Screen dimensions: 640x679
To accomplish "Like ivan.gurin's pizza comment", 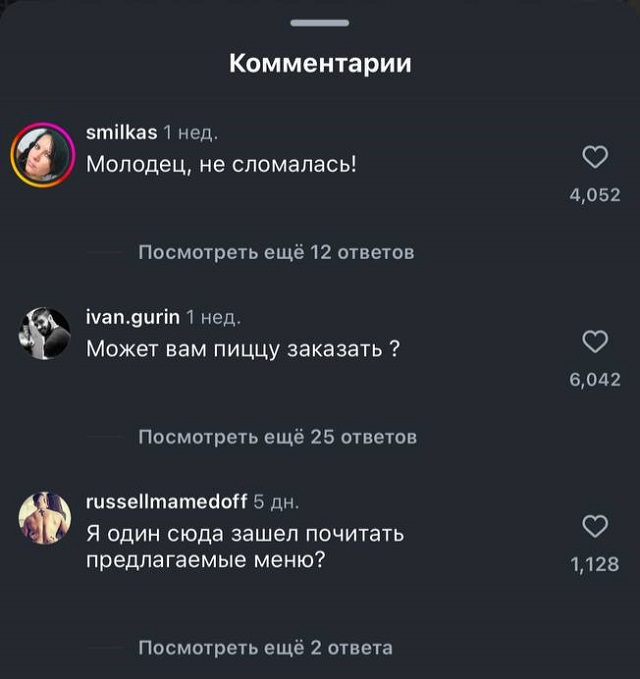I will (x=595, y=342).
